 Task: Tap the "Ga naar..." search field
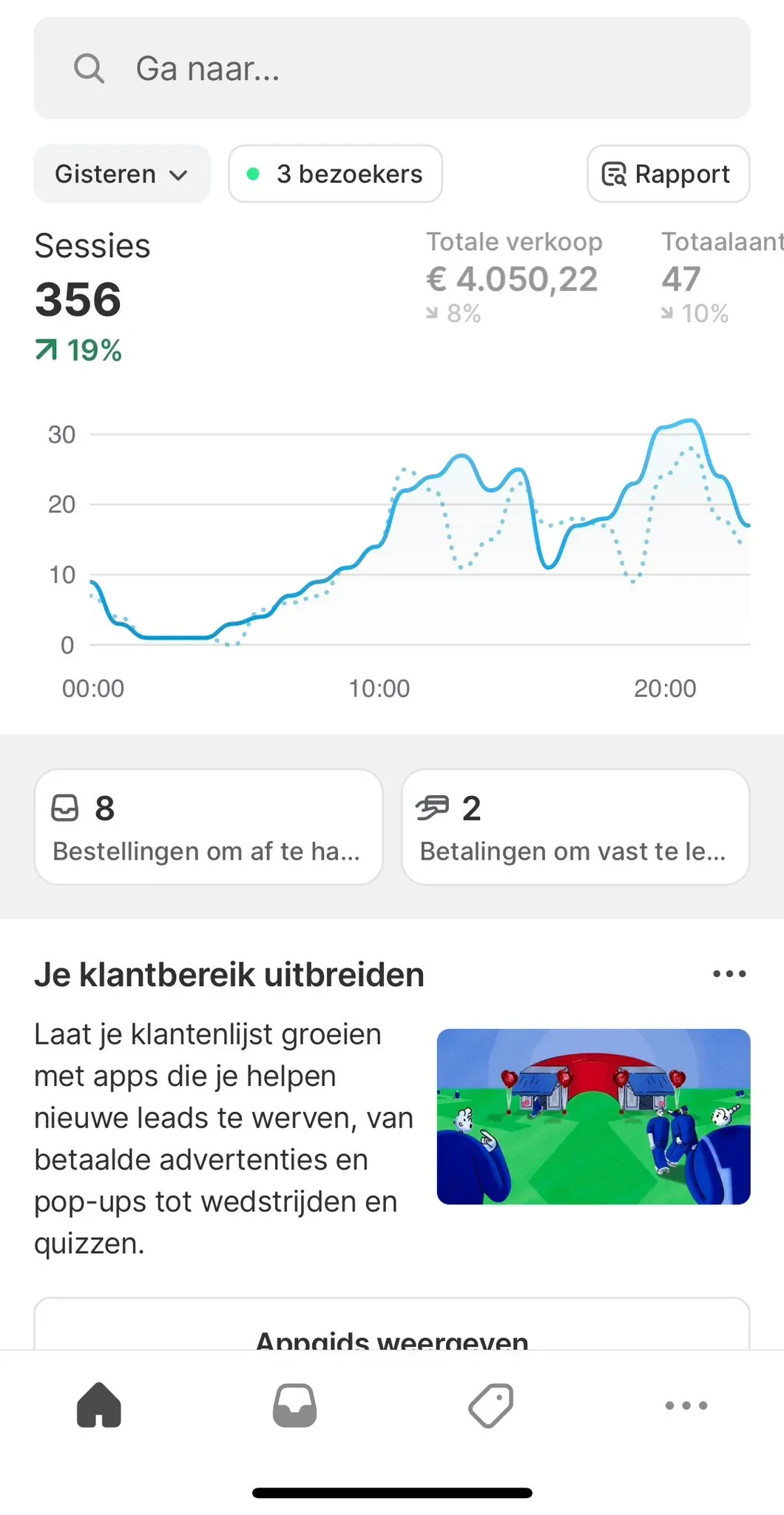392,69
